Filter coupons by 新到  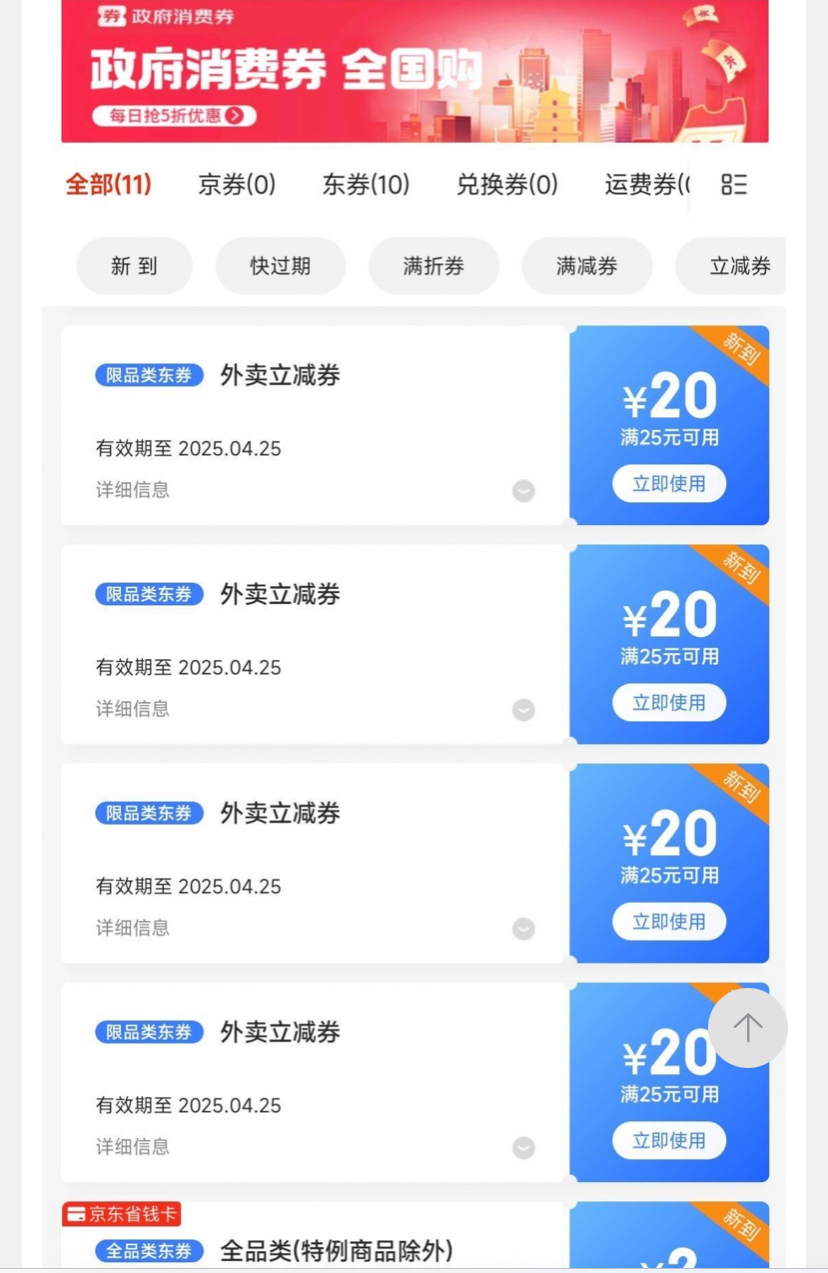point(134,266)
